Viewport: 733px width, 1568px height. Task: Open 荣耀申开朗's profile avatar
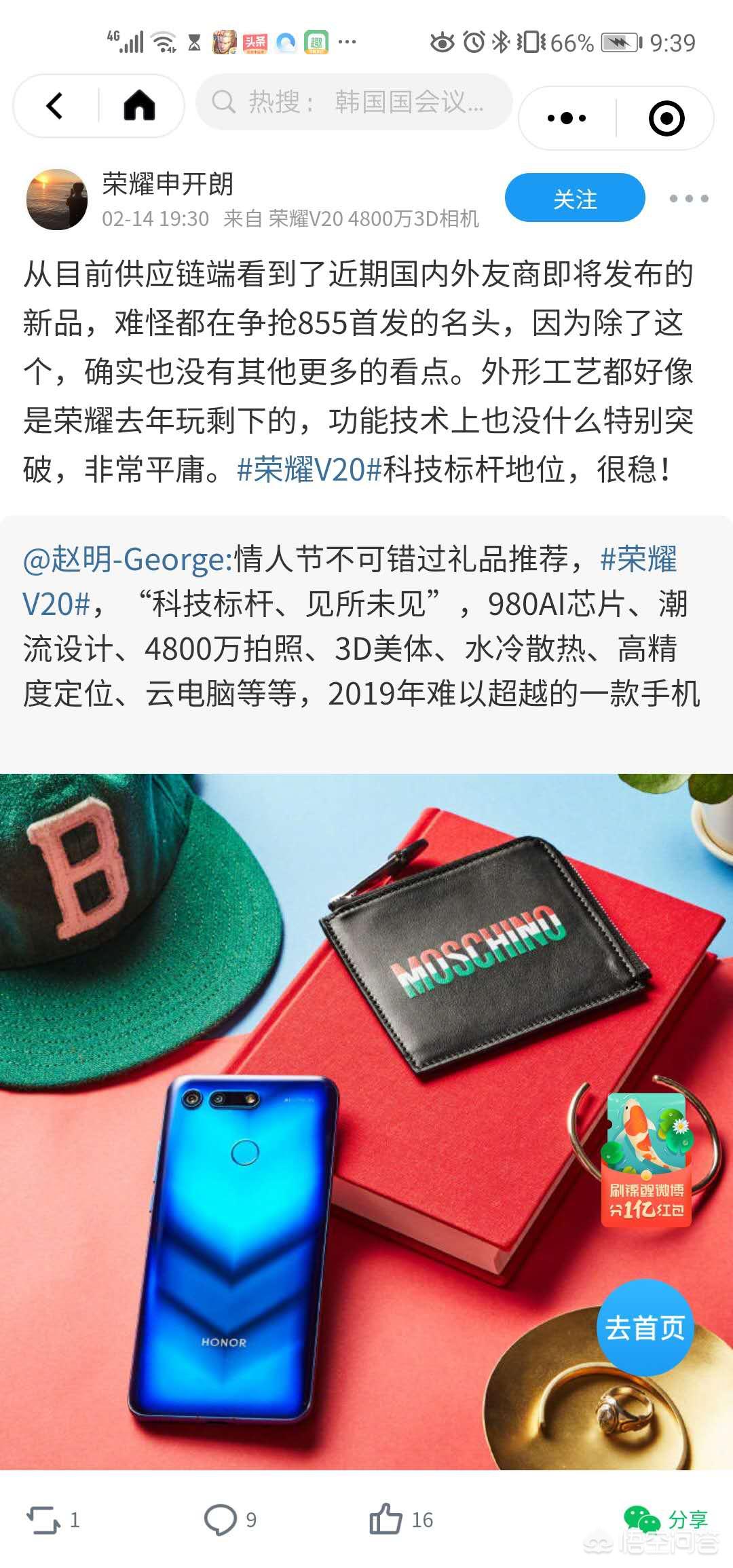[57, 200]
